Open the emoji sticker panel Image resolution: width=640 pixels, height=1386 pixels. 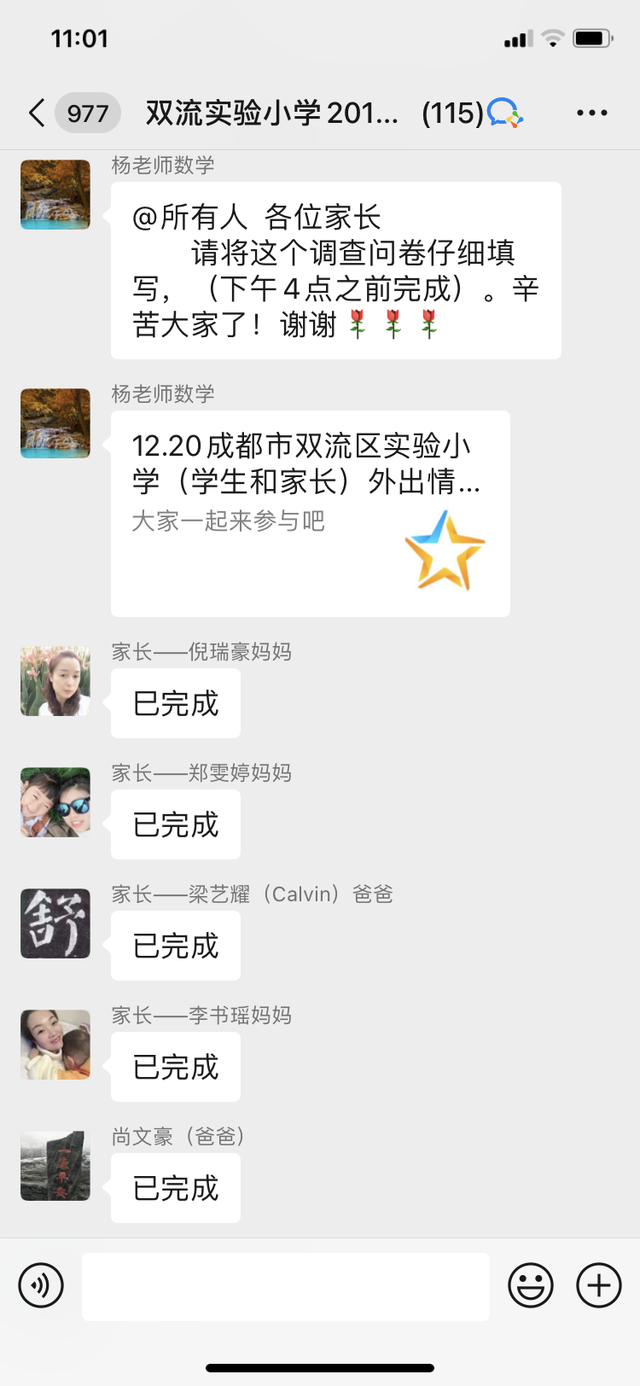530,1285
